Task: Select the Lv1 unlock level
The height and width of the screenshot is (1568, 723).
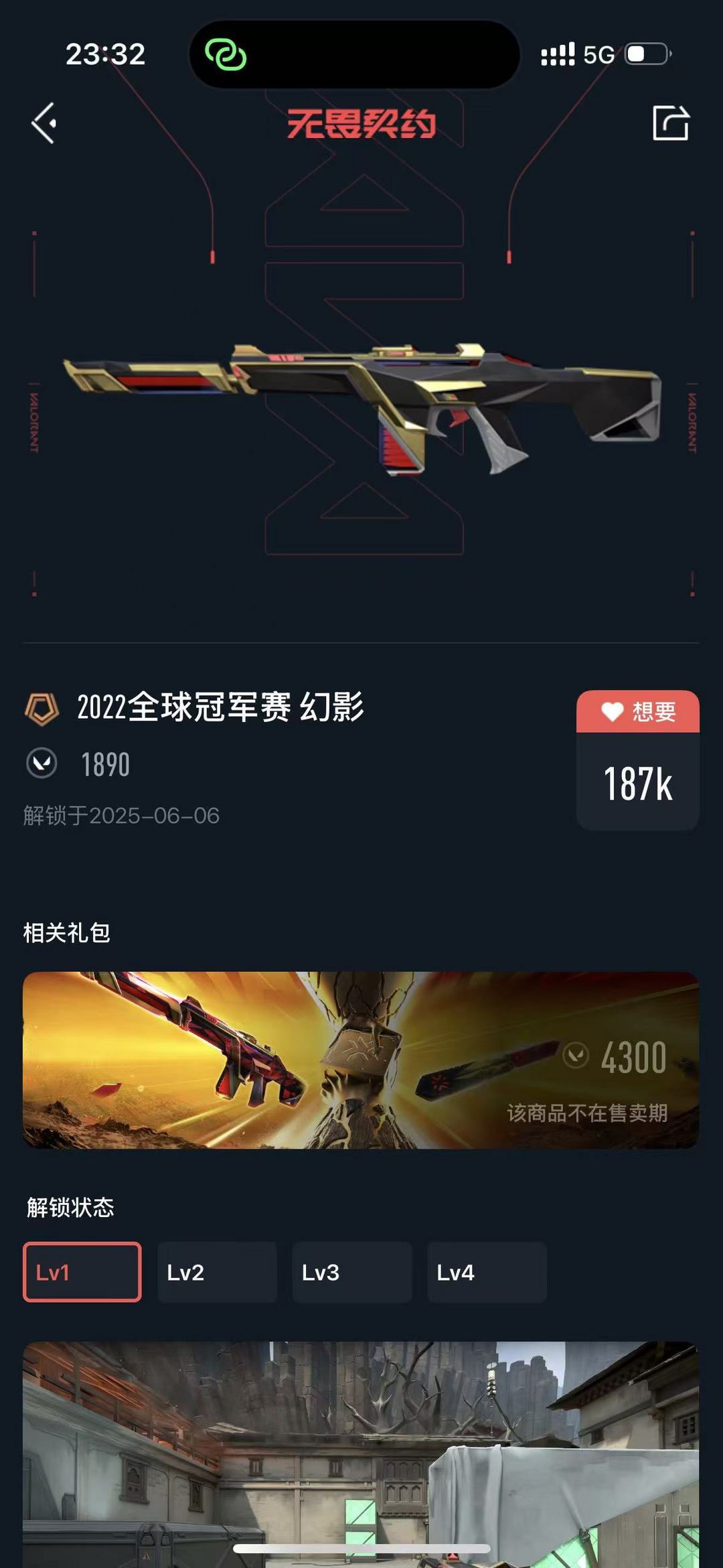Action: point(82,1272)
